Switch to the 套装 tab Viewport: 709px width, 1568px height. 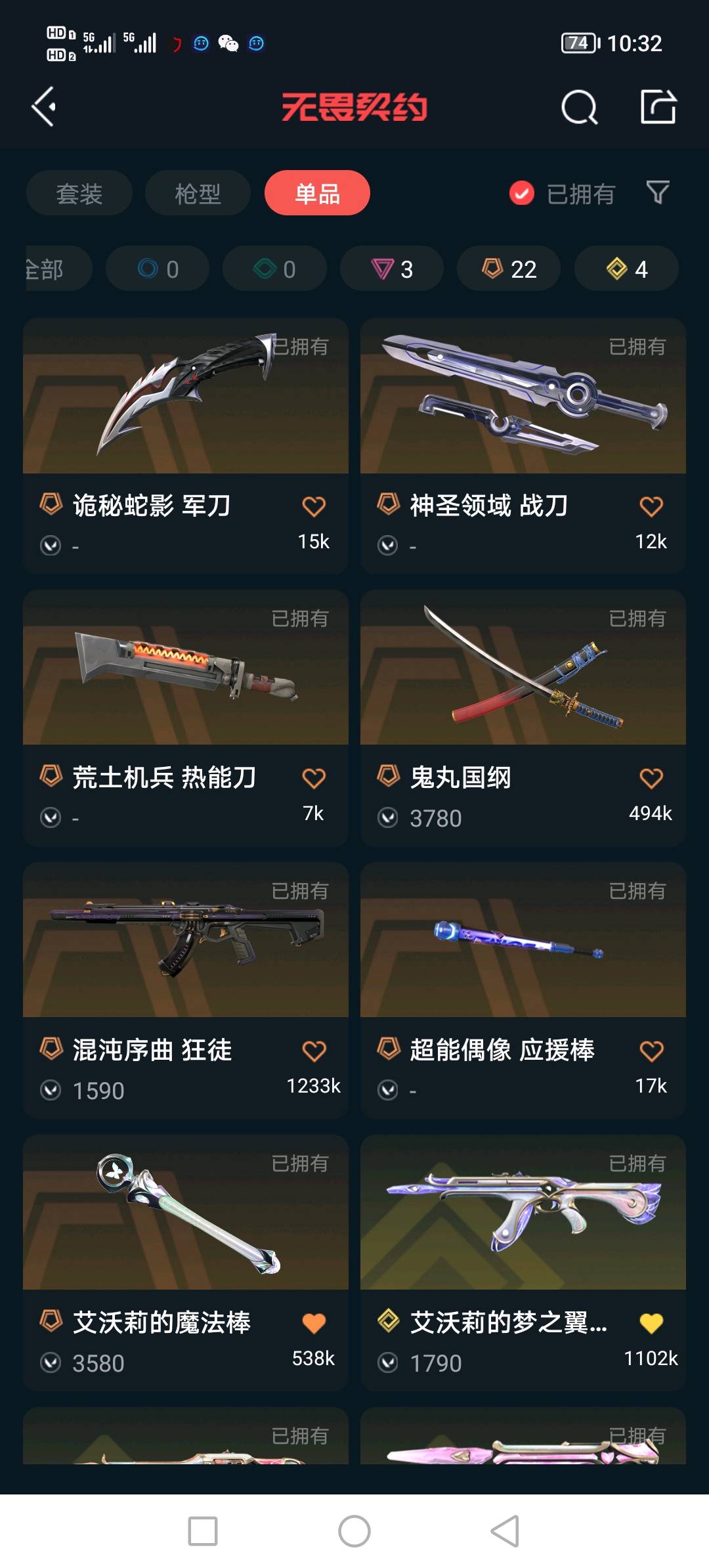[79, 194]
